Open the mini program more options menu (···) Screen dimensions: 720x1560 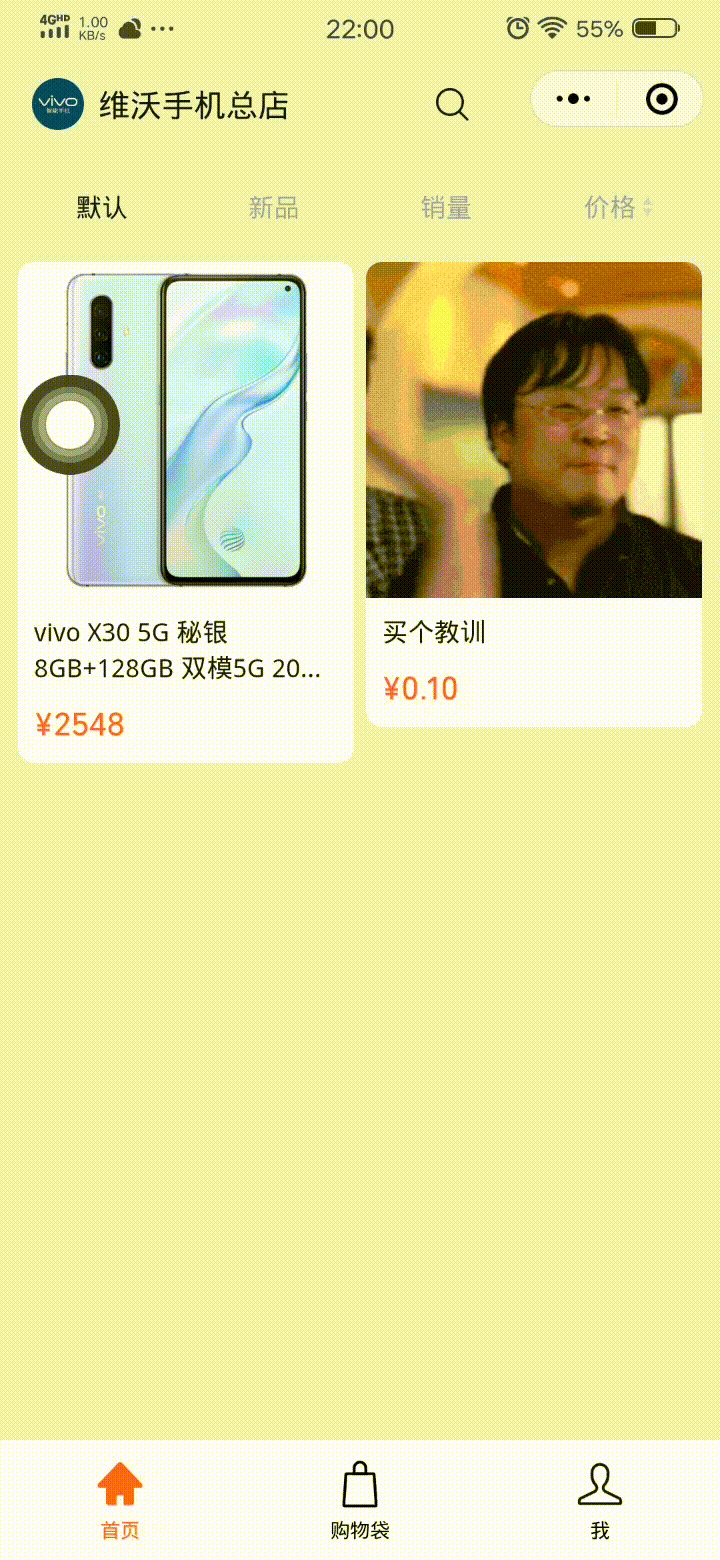coord(573,99)
